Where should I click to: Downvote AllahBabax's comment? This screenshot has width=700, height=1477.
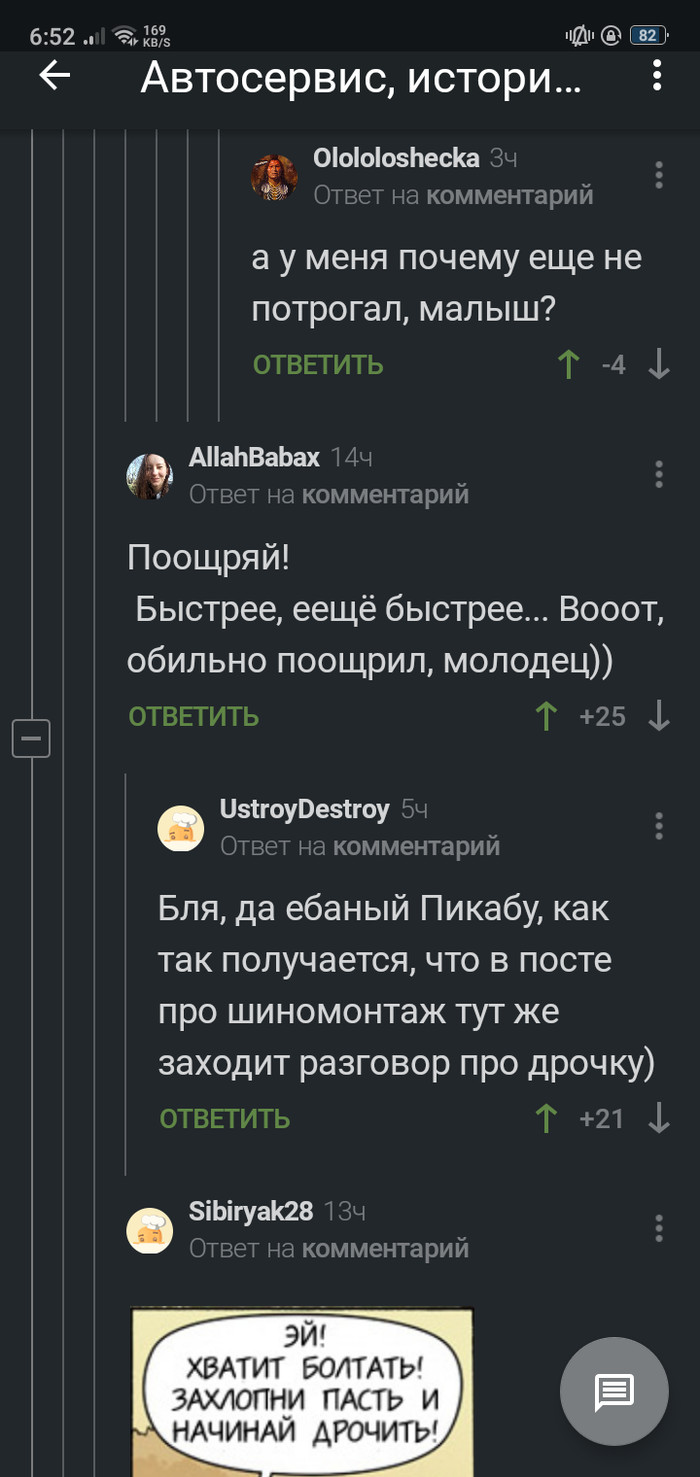[x=659, y=716]
